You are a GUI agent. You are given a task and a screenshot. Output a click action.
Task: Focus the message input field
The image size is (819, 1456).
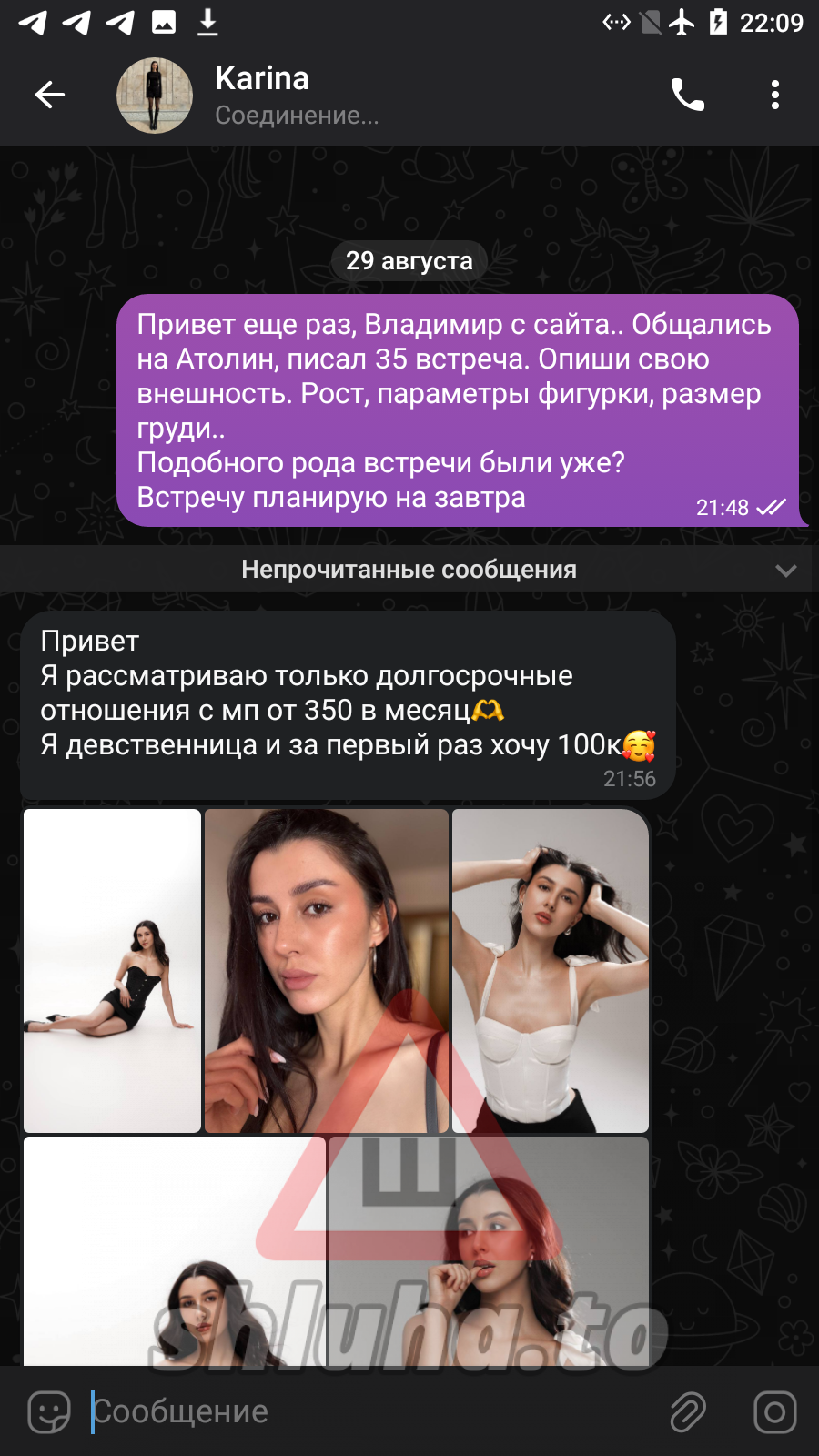364,1412
